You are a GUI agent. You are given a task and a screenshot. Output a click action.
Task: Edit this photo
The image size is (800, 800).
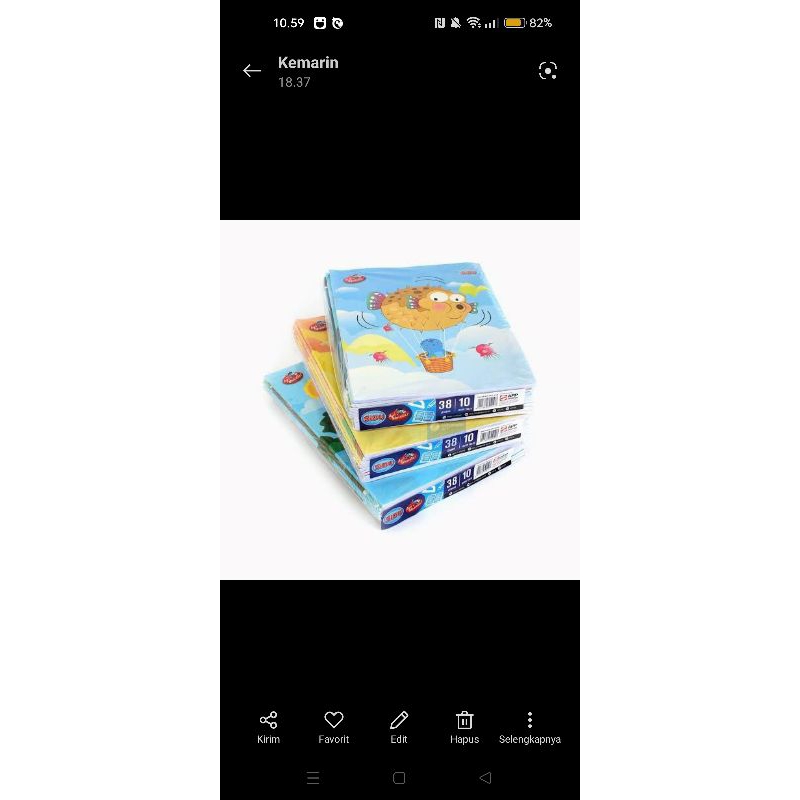tap(399, 727)
